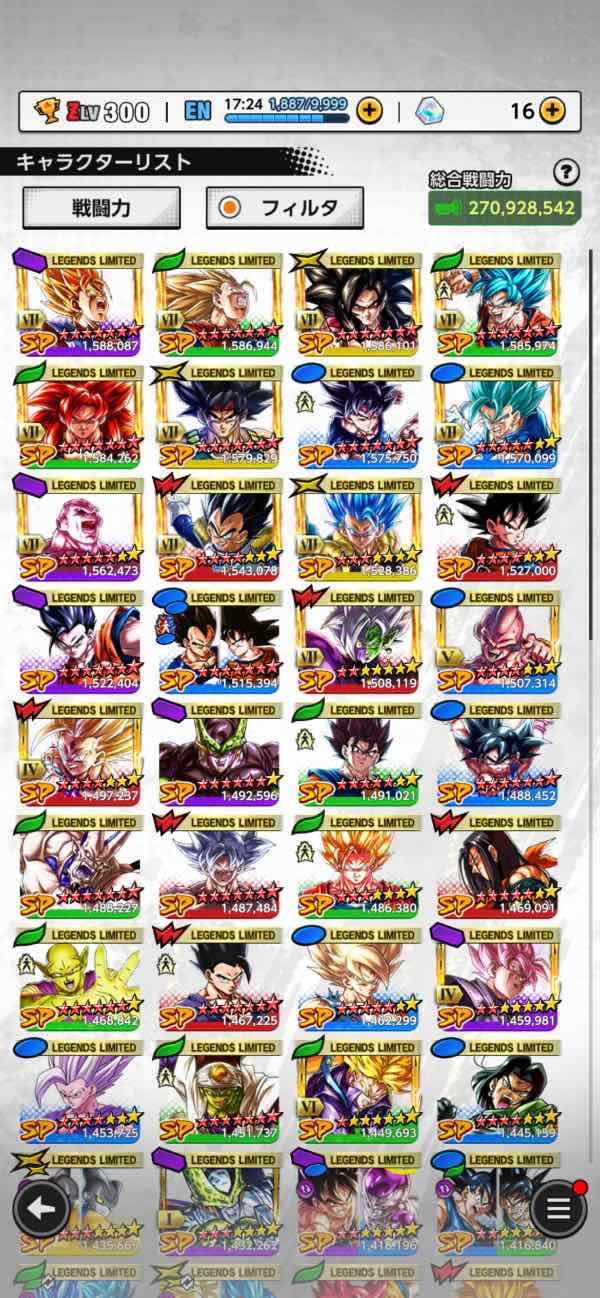The width and height of the screenshot is (600, 1298).
Task: Open character with power 1,562,473
Action: 78,530
